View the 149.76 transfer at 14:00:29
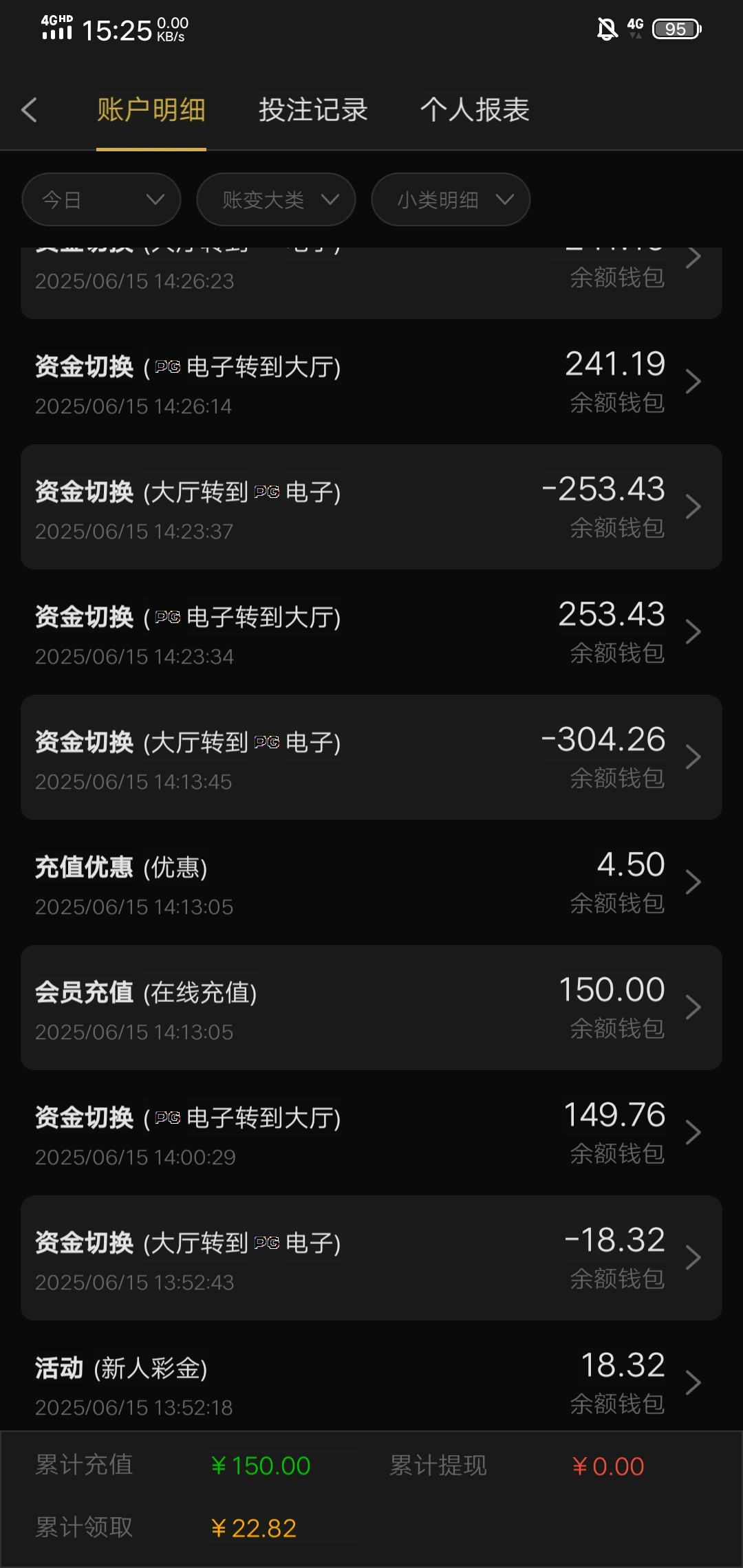Screen dimensions: 743x1568 pyautogui.click(x=371, y=1133)
